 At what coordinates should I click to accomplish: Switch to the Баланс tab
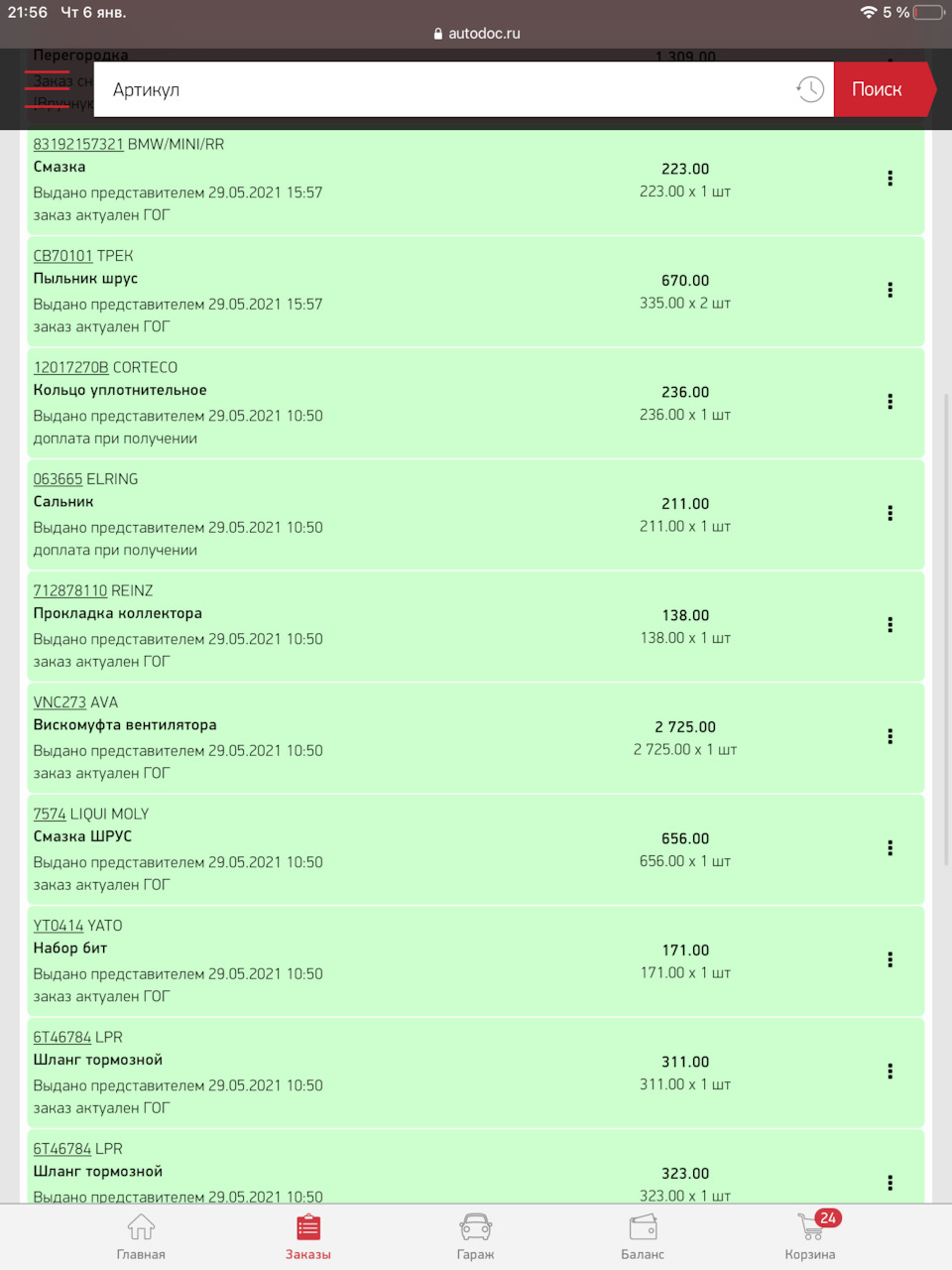(x=643, y=1236)
